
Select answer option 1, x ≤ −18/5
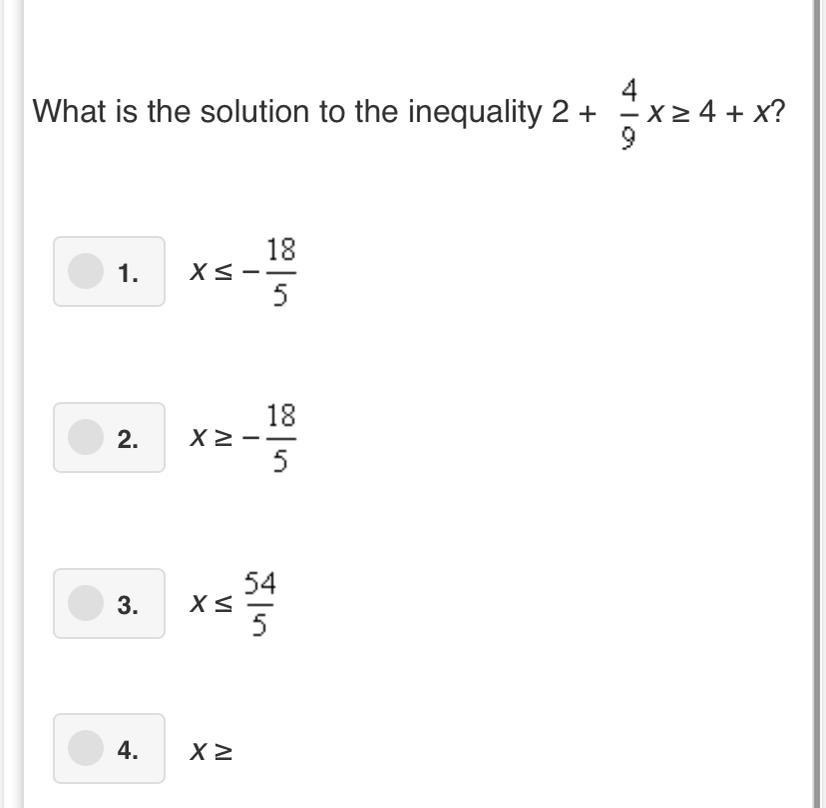pos(87,272)
